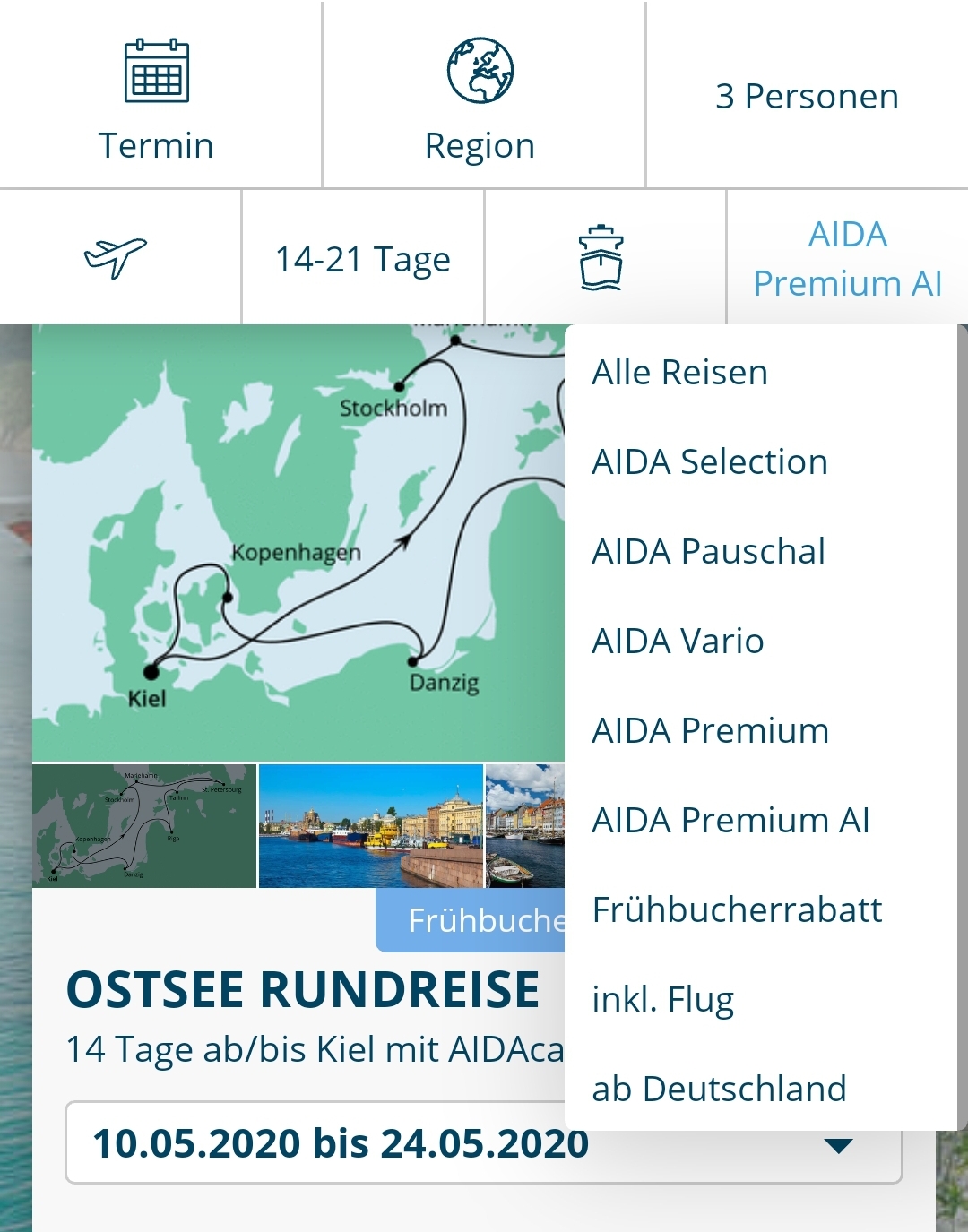Choose the inkl. Flug option
Image resolution: width=968 pixels, height=1232 pixels.
tap(663, 999)
